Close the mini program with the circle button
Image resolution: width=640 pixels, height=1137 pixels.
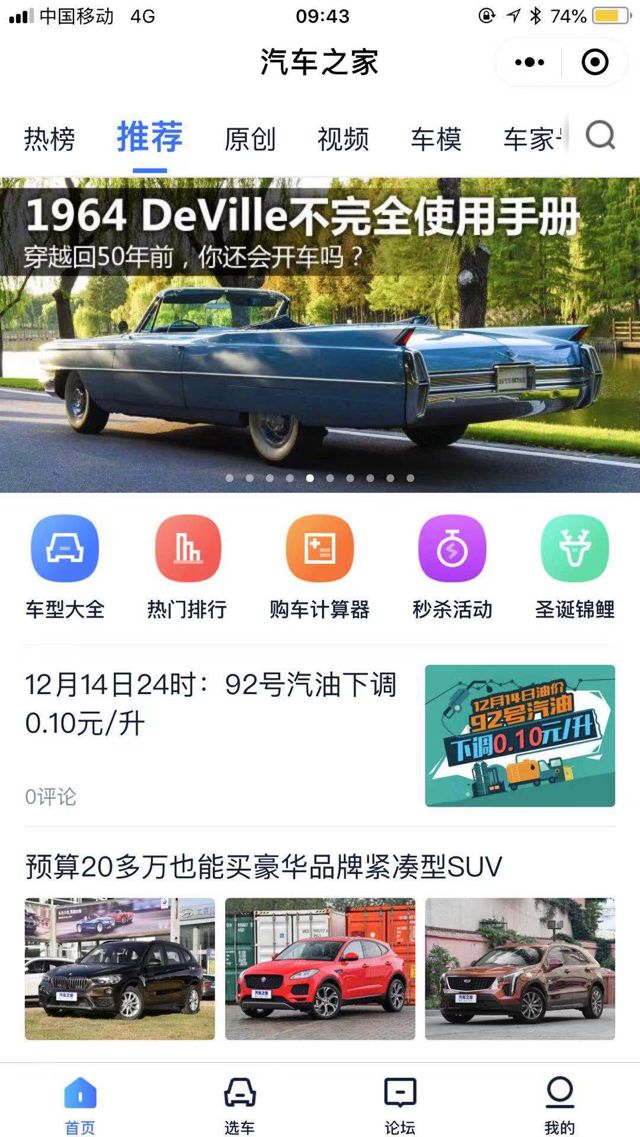click(x=595, y=63)
